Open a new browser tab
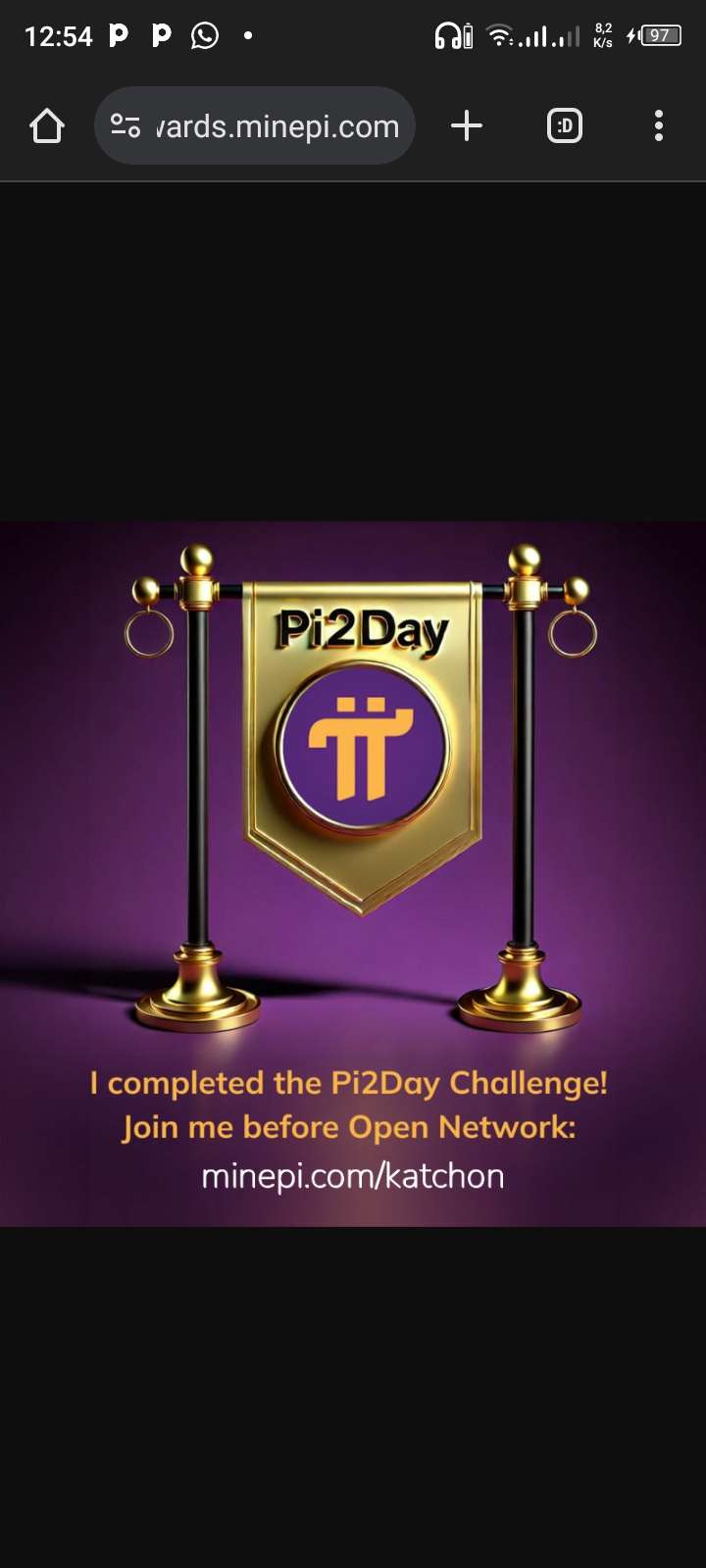Screen dimensions: 706x1568 coord(467,125)
